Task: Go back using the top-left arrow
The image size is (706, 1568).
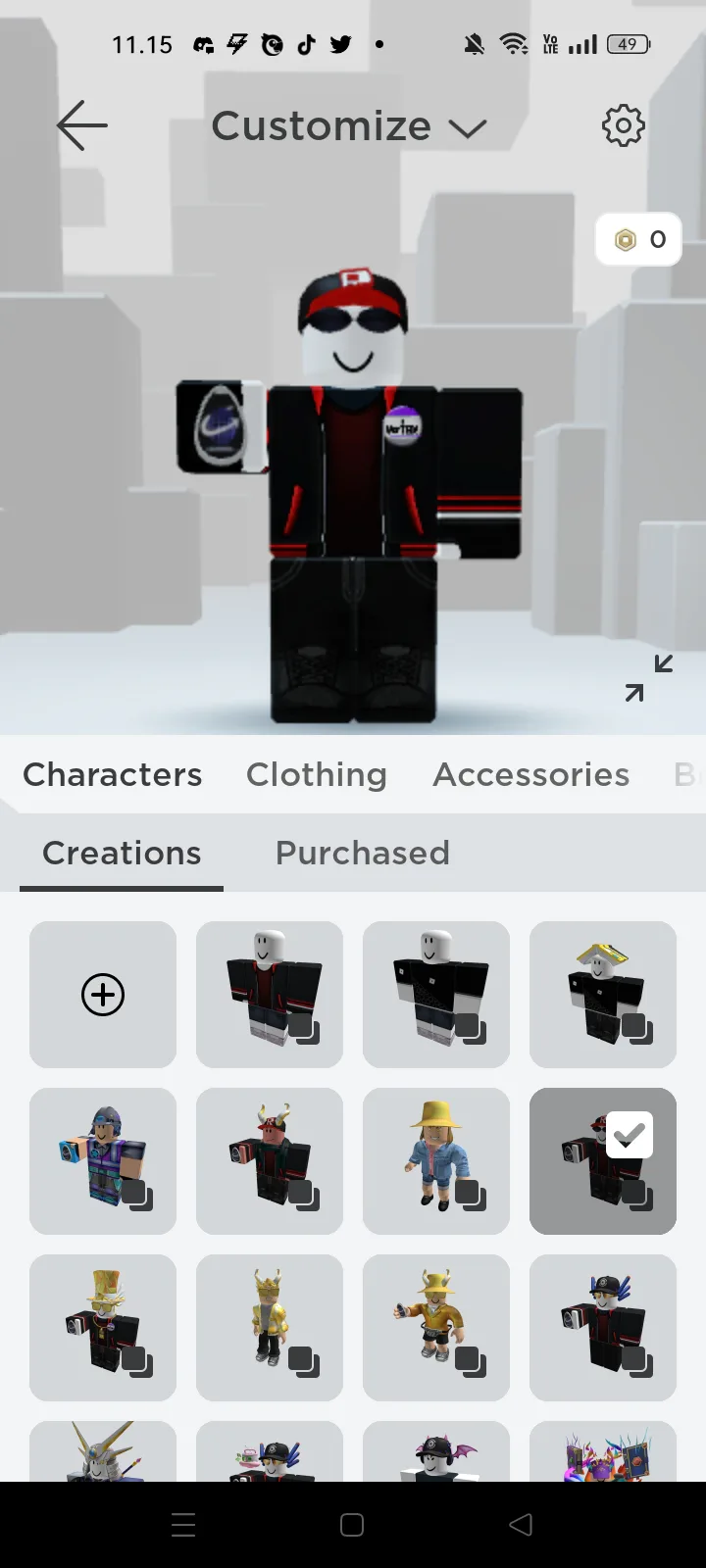Action: pos(81,125)
